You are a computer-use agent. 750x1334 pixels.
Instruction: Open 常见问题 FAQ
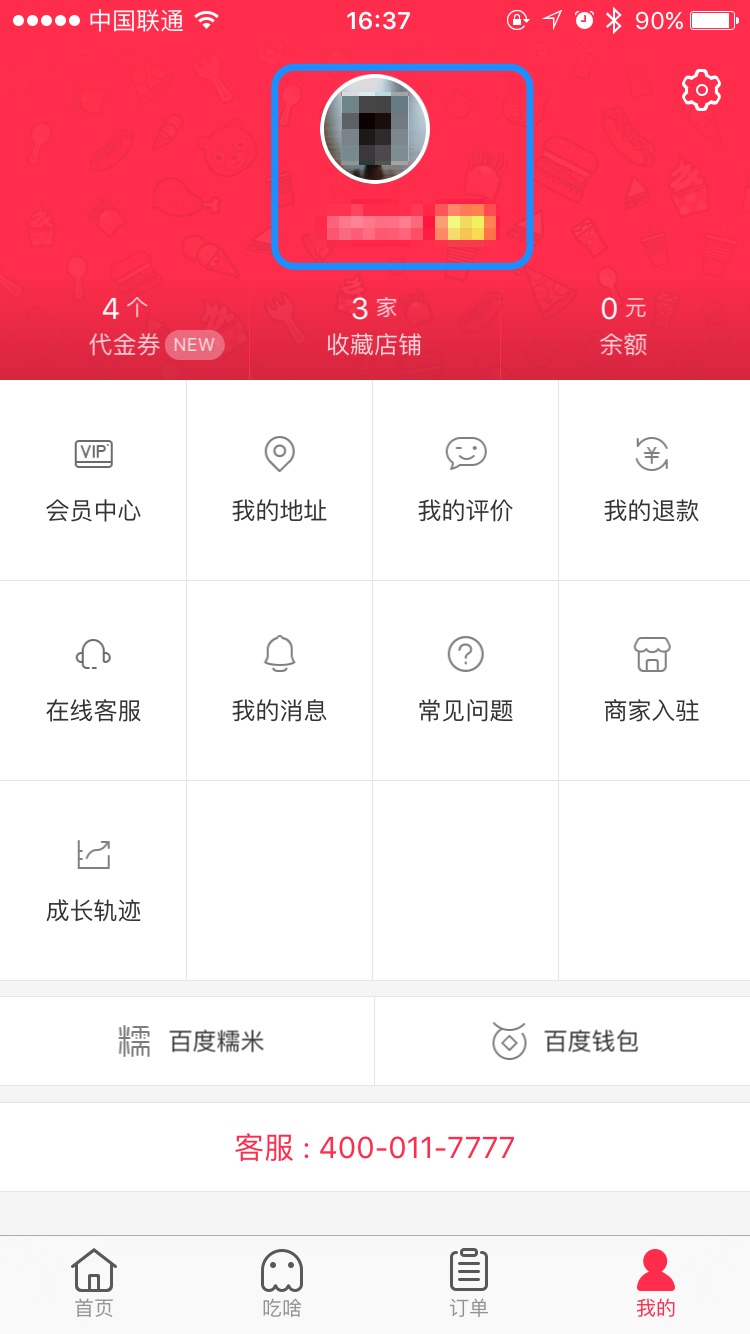465,680
